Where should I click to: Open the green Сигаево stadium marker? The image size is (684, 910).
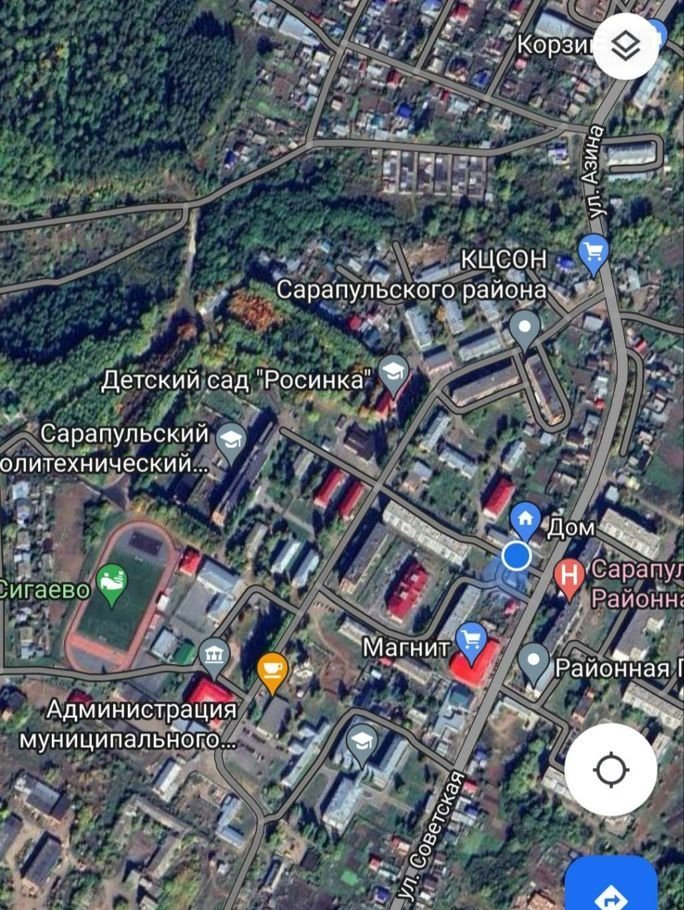coord(112,584)
